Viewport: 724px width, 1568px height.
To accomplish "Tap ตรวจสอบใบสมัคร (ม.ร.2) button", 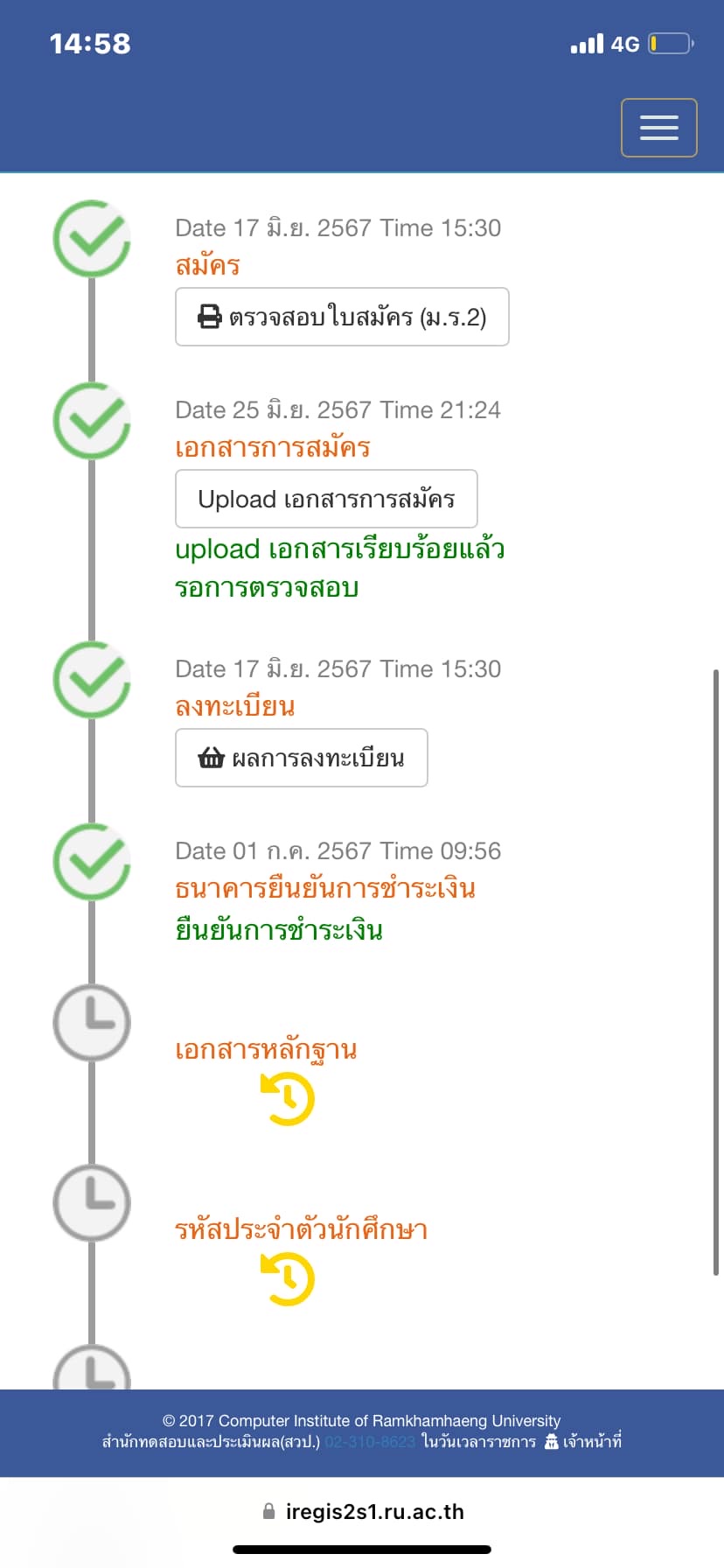I will tap(342, 317).
